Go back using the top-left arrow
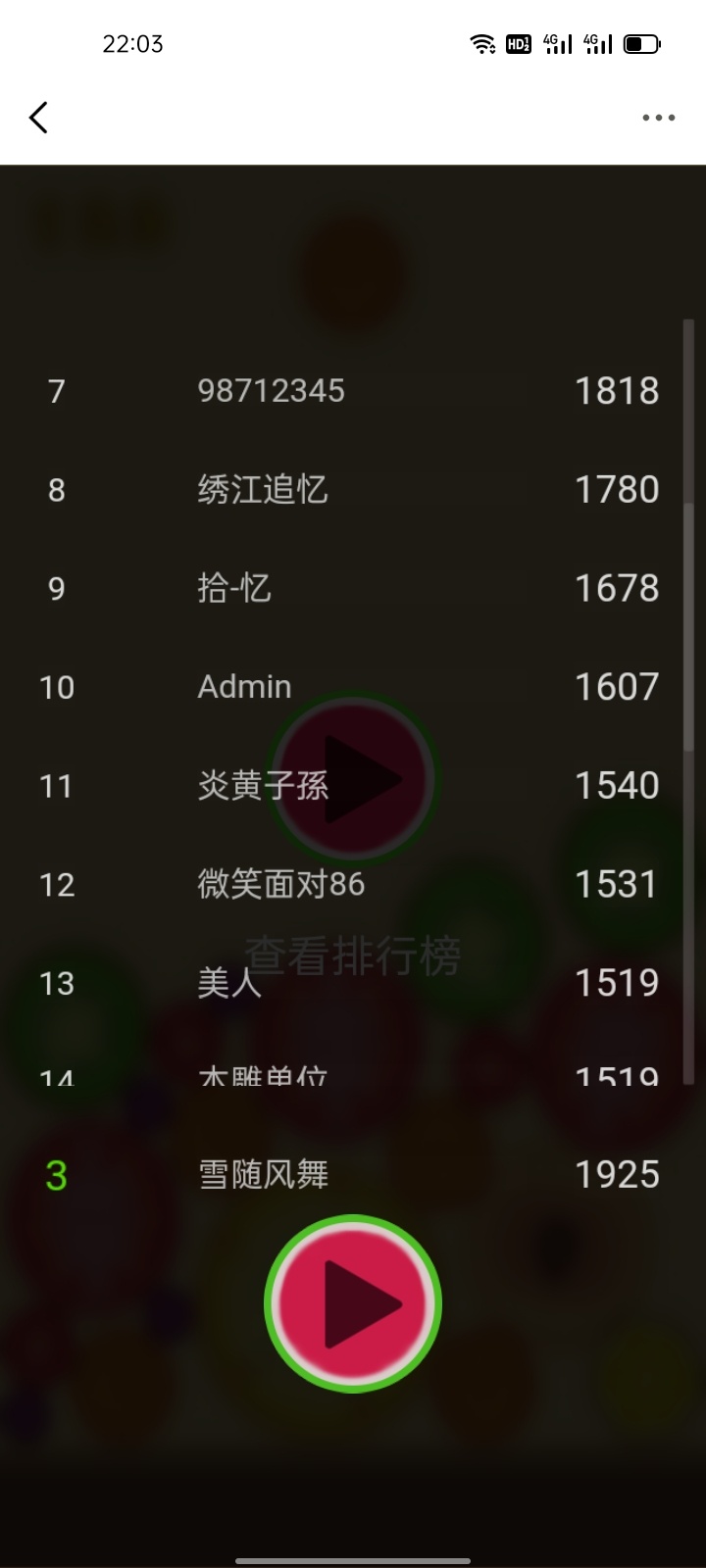Viewport: 706px width, 1568px height. 38,118
